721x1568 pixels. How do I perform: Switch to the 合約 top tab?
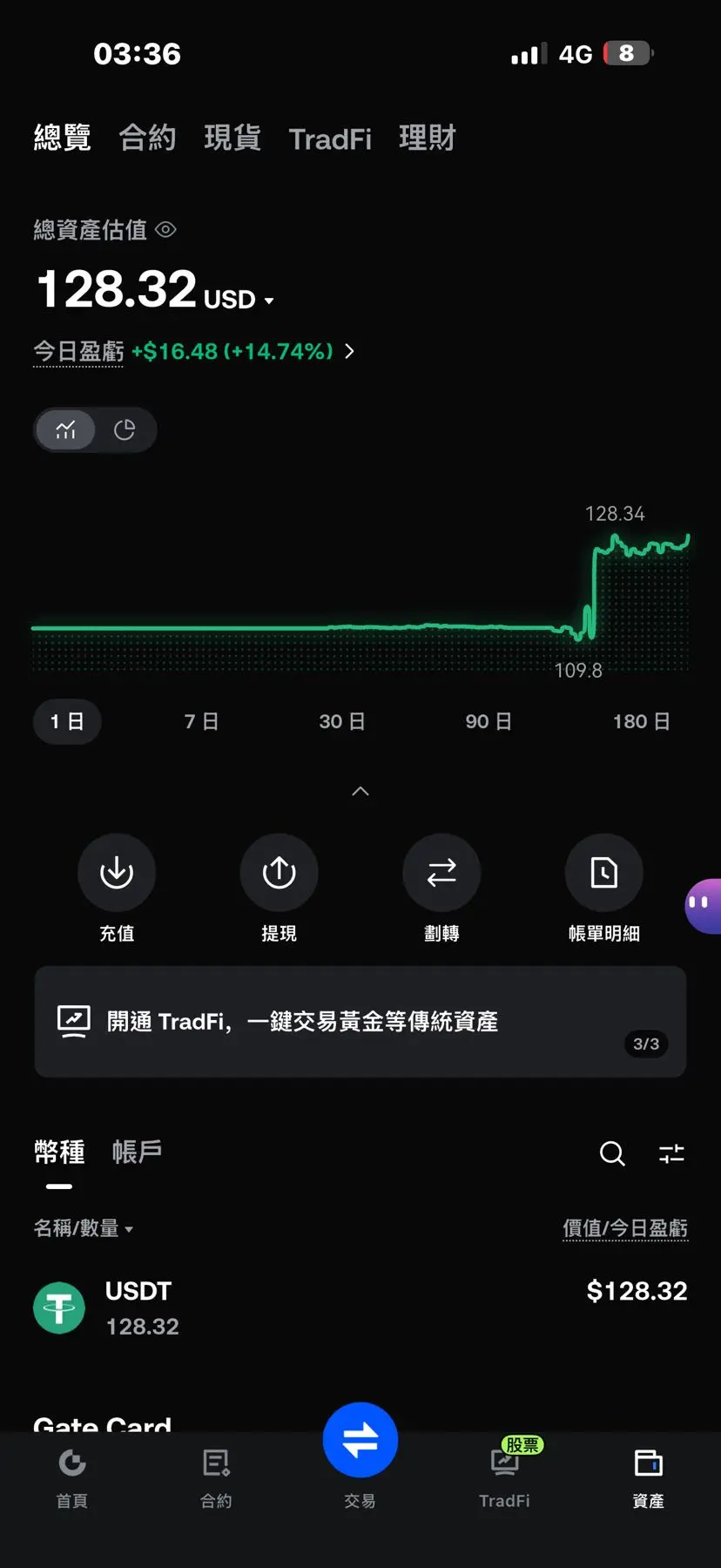click(x=147, y=138)
